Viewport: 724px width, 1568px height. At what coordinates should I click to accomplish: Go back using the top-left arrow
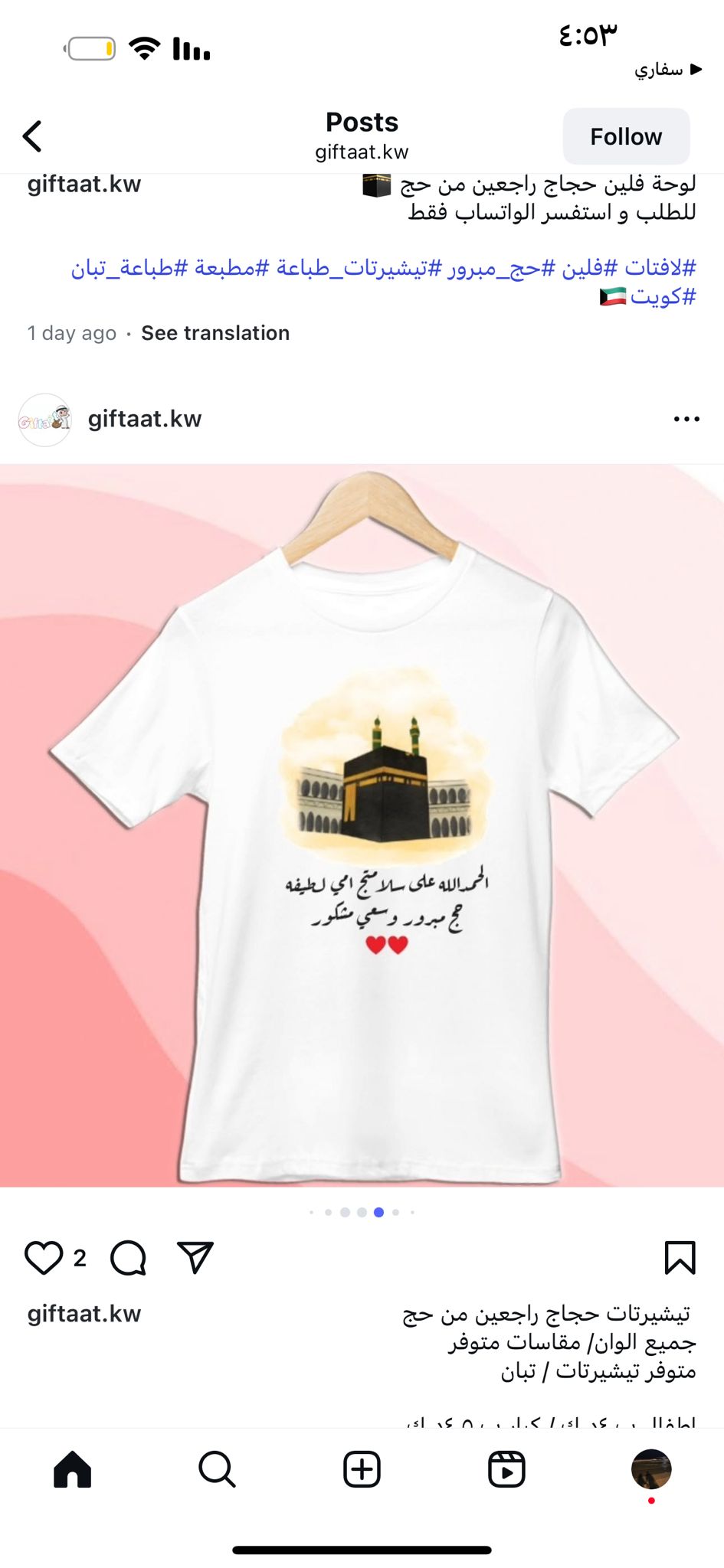point(32,136)
